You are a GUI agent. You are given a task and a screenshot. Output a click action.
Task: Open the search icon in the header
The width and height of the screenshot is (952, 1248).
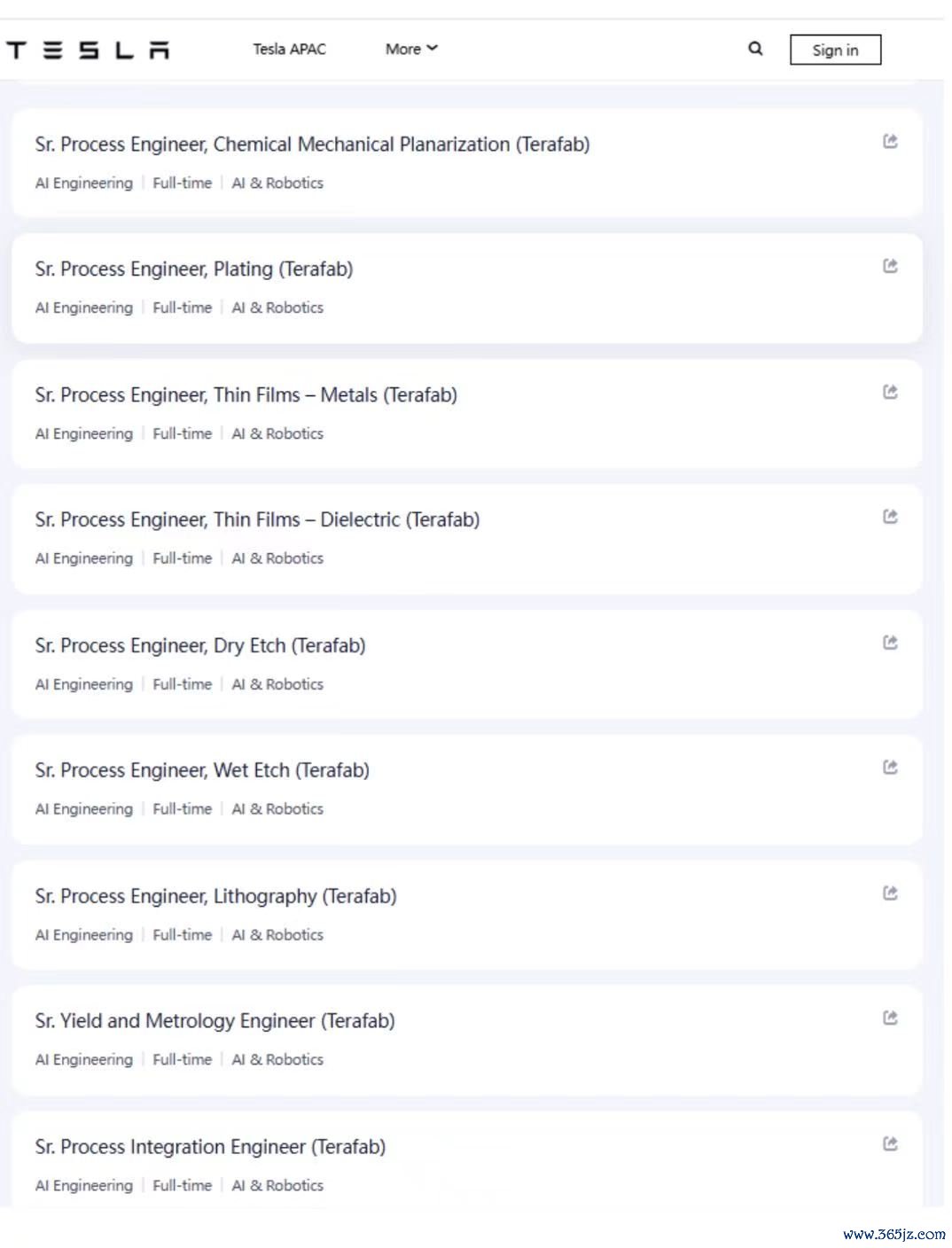tap(755, 49)
